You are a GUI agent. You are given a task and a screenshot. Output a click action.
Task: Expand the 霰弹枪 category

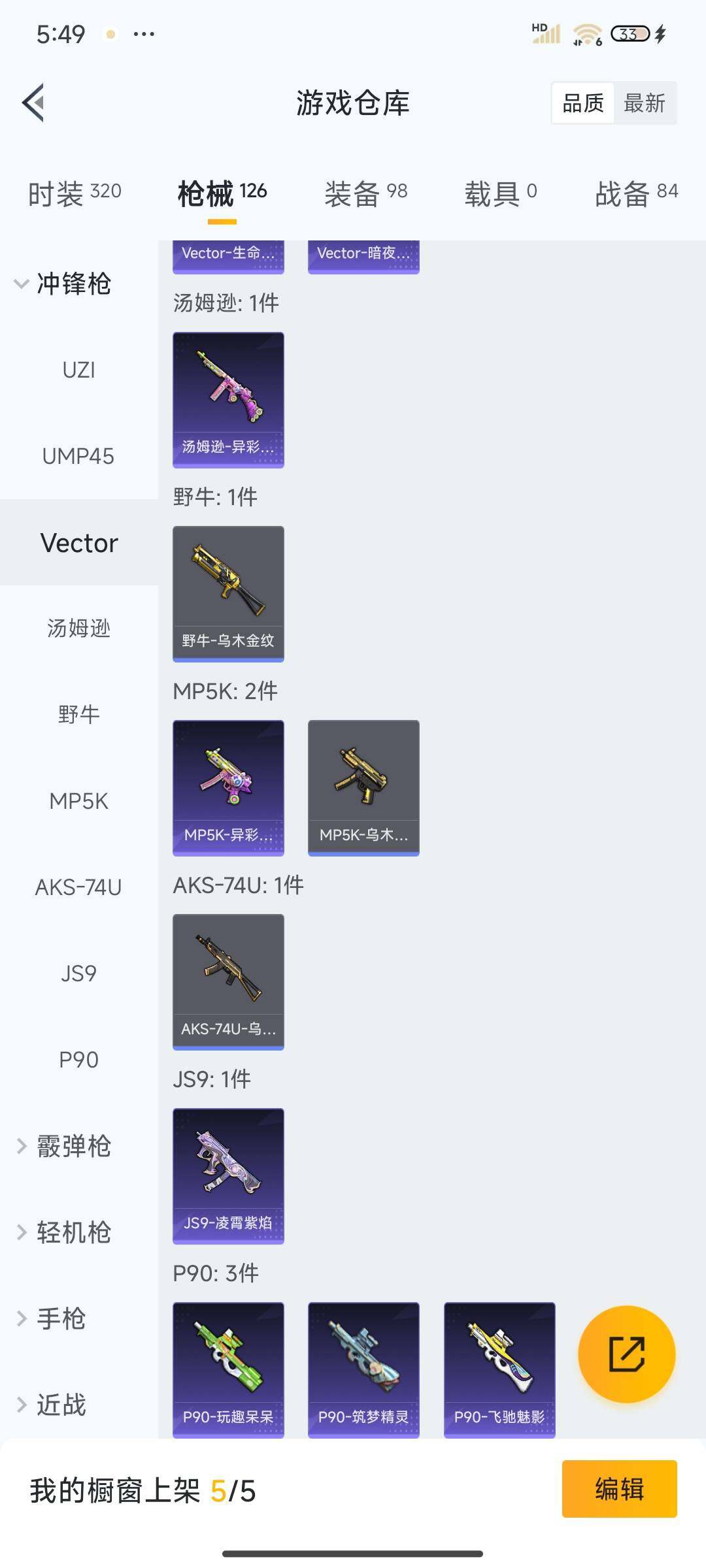pos(65,1146)
